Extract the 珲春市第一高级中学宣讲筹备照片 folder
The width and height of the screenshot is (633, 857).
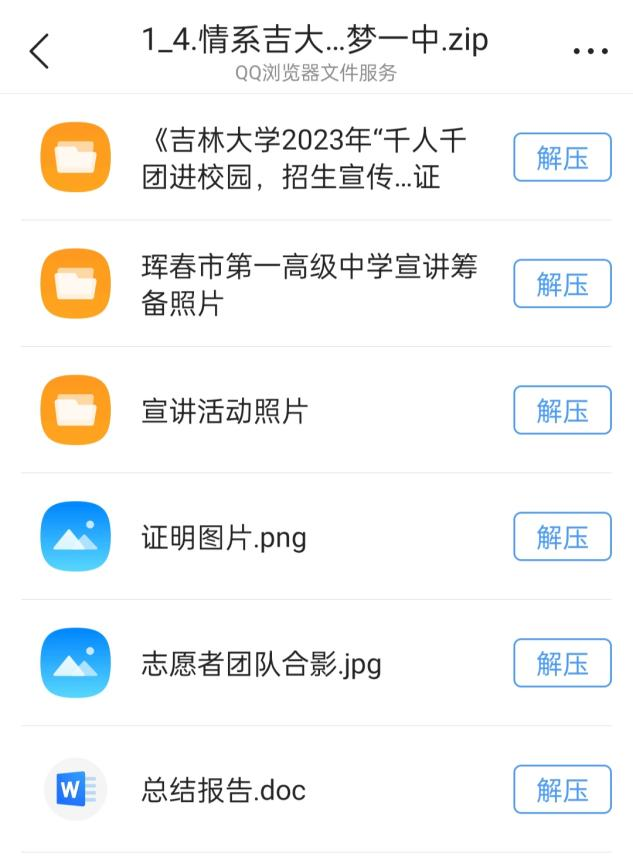pos(562,284)
